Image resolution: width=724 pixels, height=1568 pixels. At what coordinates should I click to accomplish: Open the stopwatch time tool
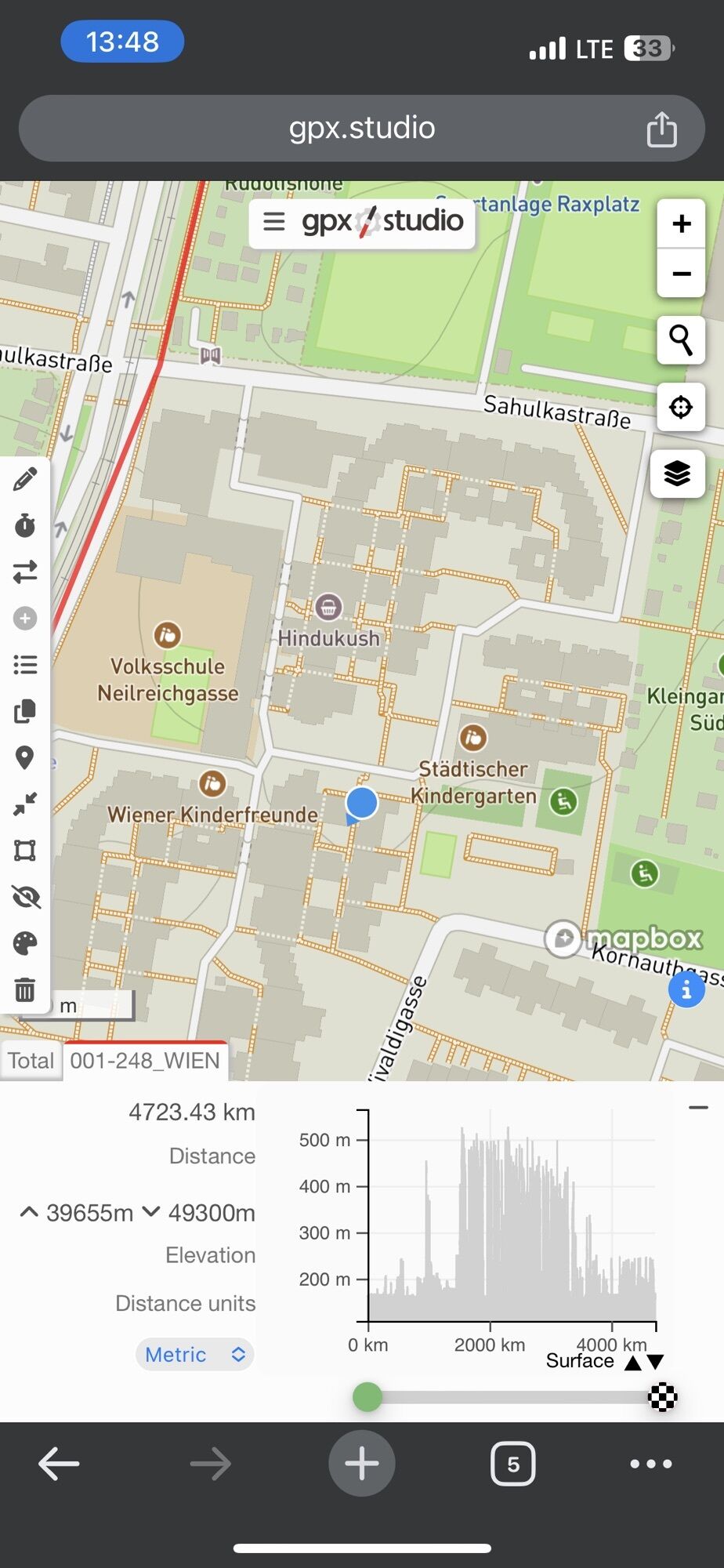tap(25, 525)
